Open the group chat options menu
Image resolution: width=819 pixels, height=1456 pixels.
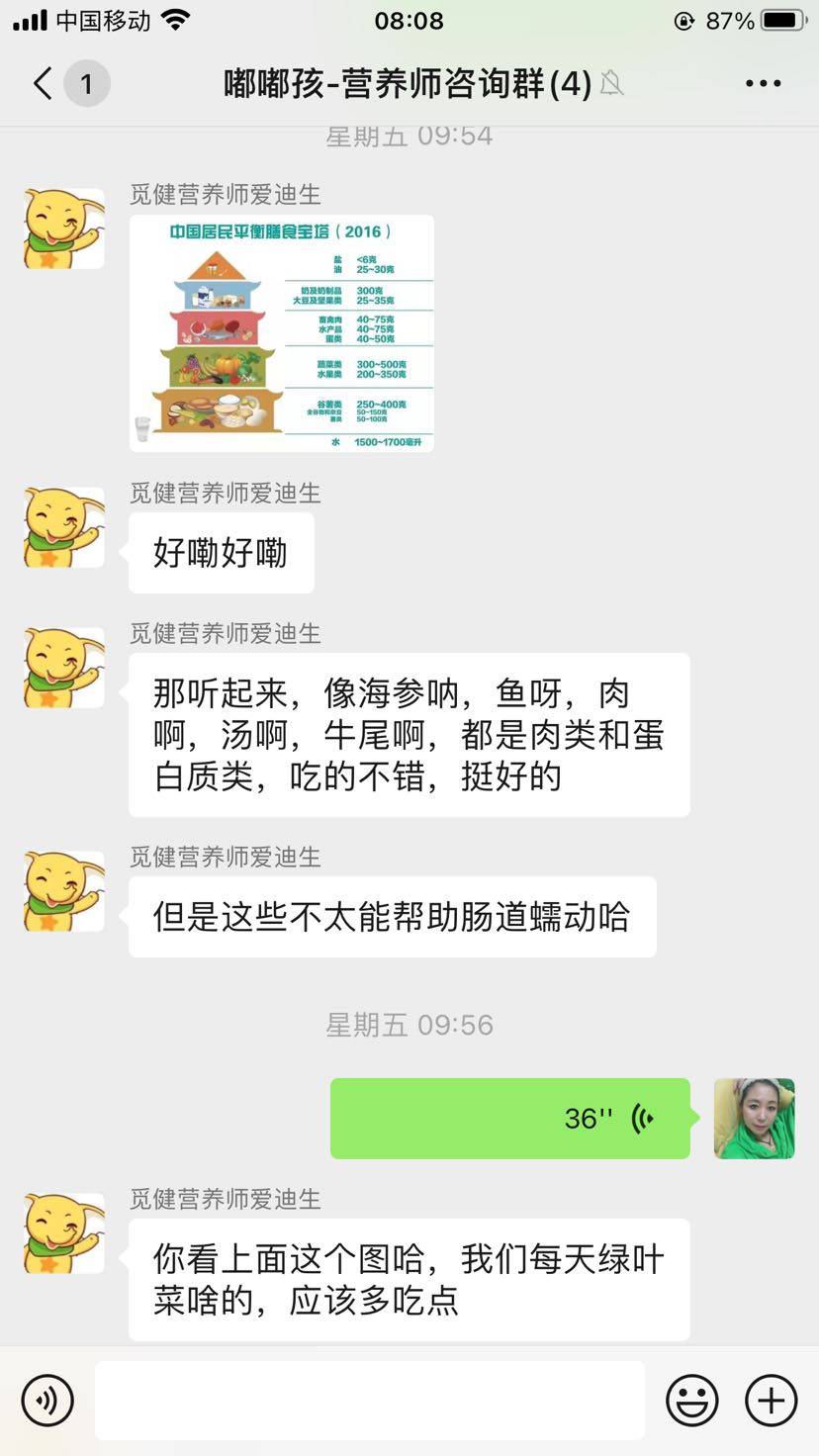click(763, 84)
